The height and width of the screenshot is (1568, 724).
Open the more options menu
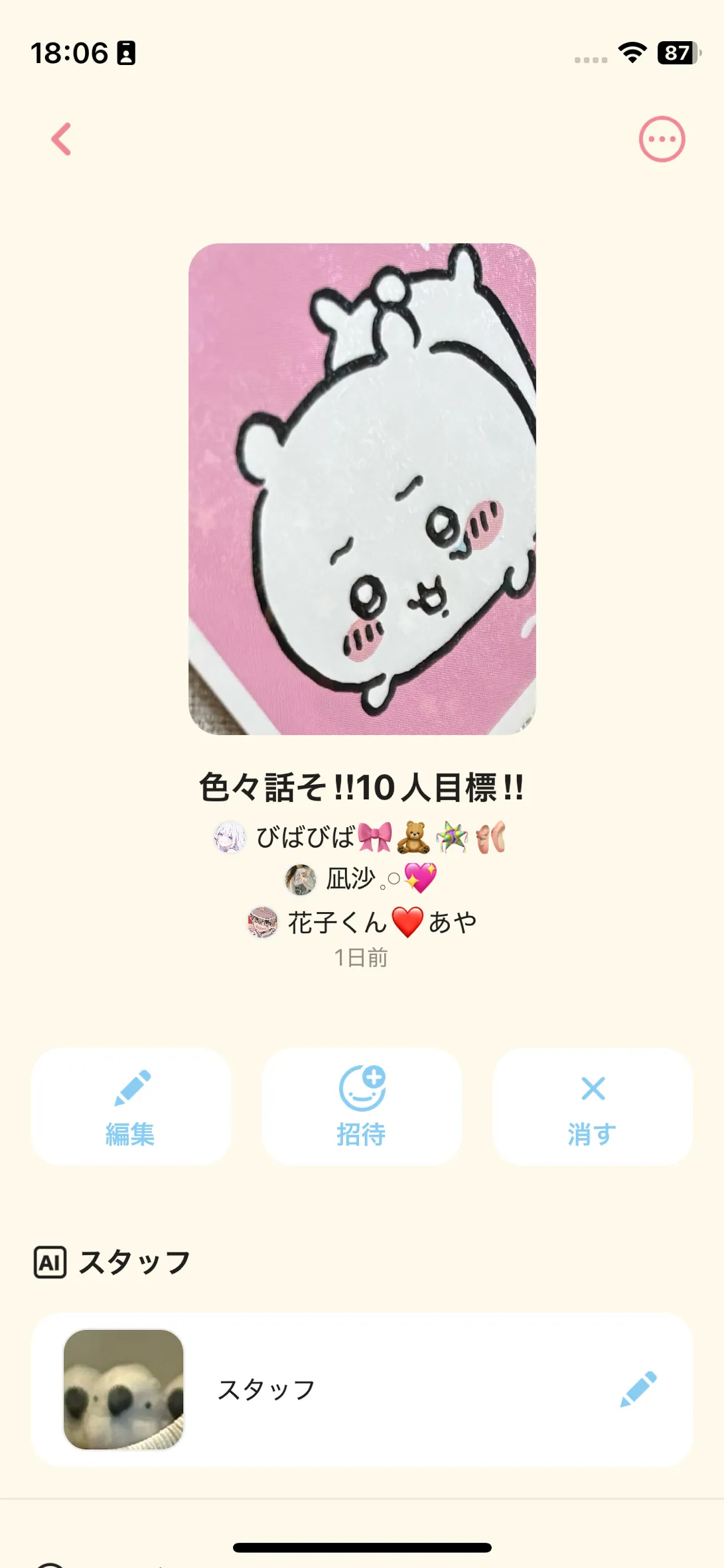coord(662,139)
